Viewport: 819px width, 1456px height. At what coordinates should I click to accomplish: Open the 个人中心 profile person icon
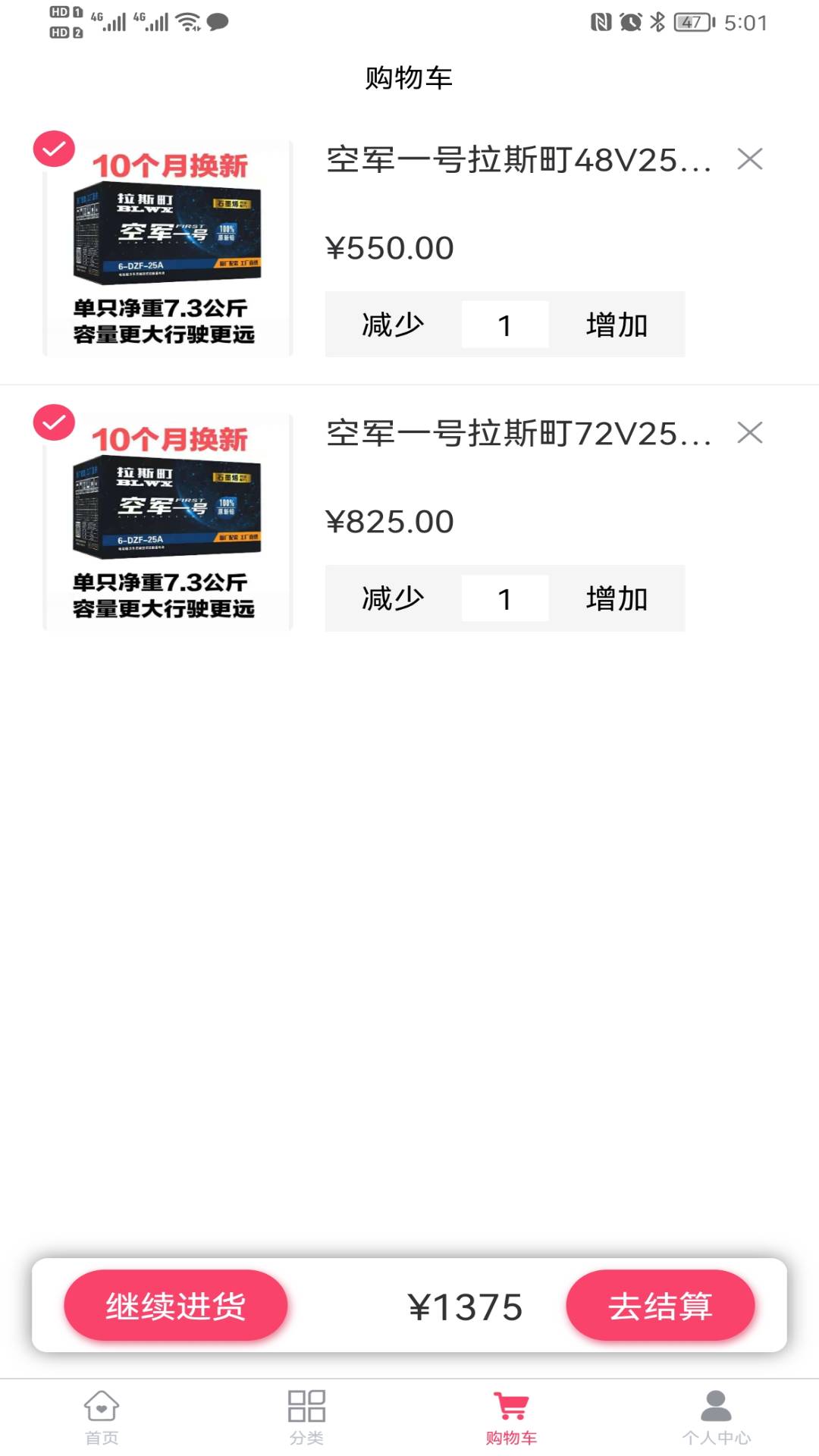coord(714,1409)
